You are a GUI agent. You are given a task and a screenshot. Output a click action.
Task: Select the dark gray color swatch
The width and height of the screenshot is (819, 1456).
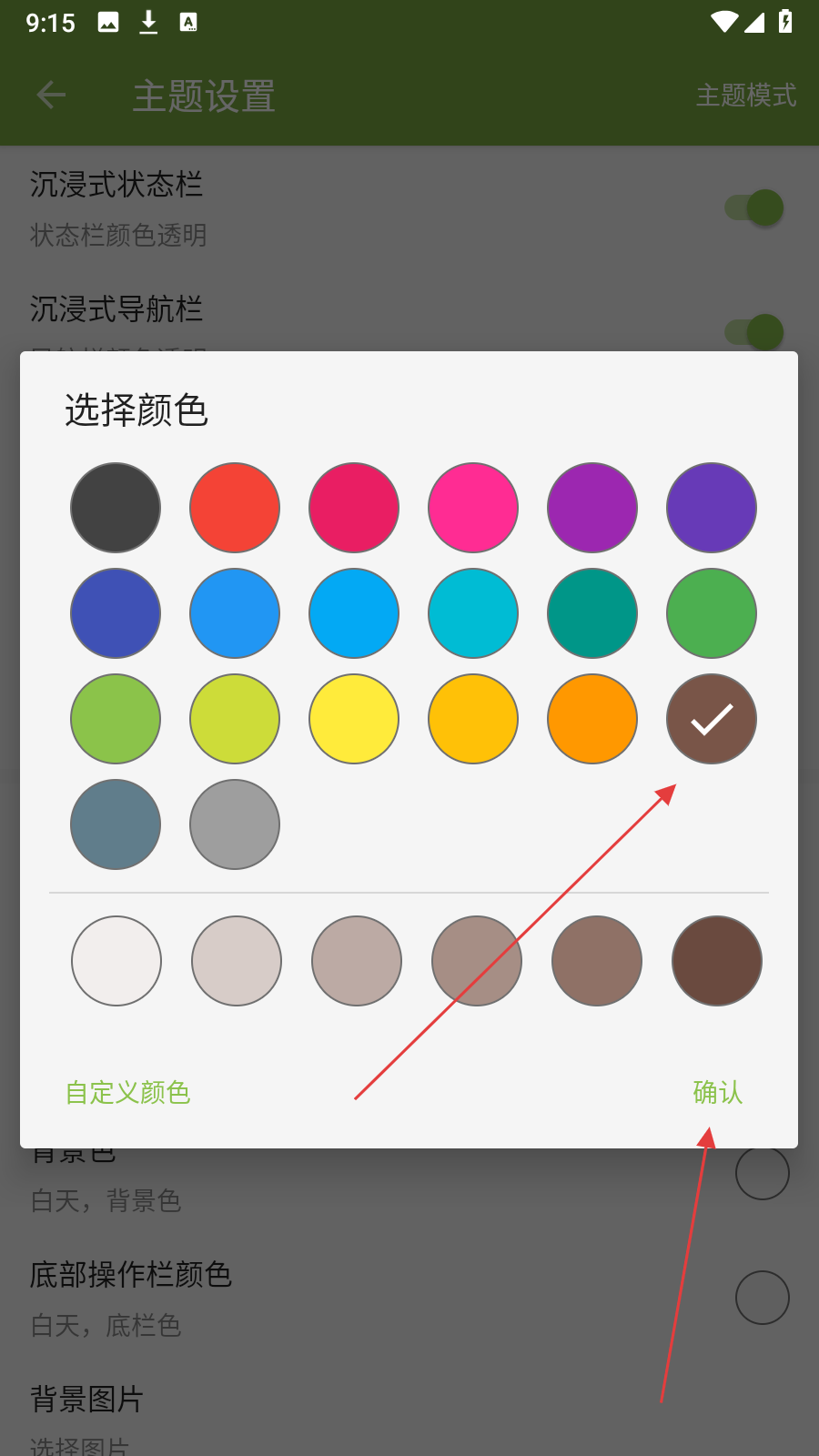[116, 508]
